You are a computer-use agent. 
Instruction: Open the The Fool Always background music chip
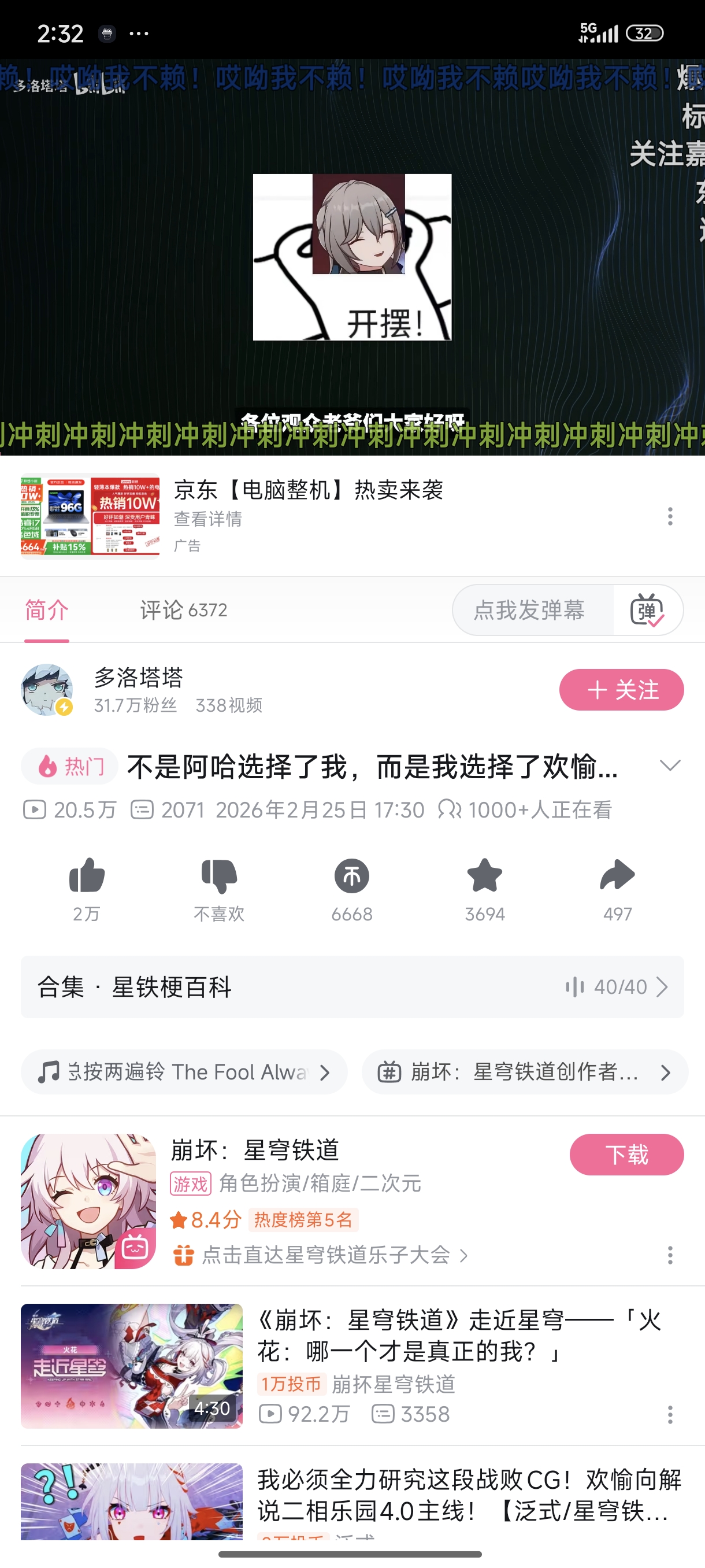184,1072
